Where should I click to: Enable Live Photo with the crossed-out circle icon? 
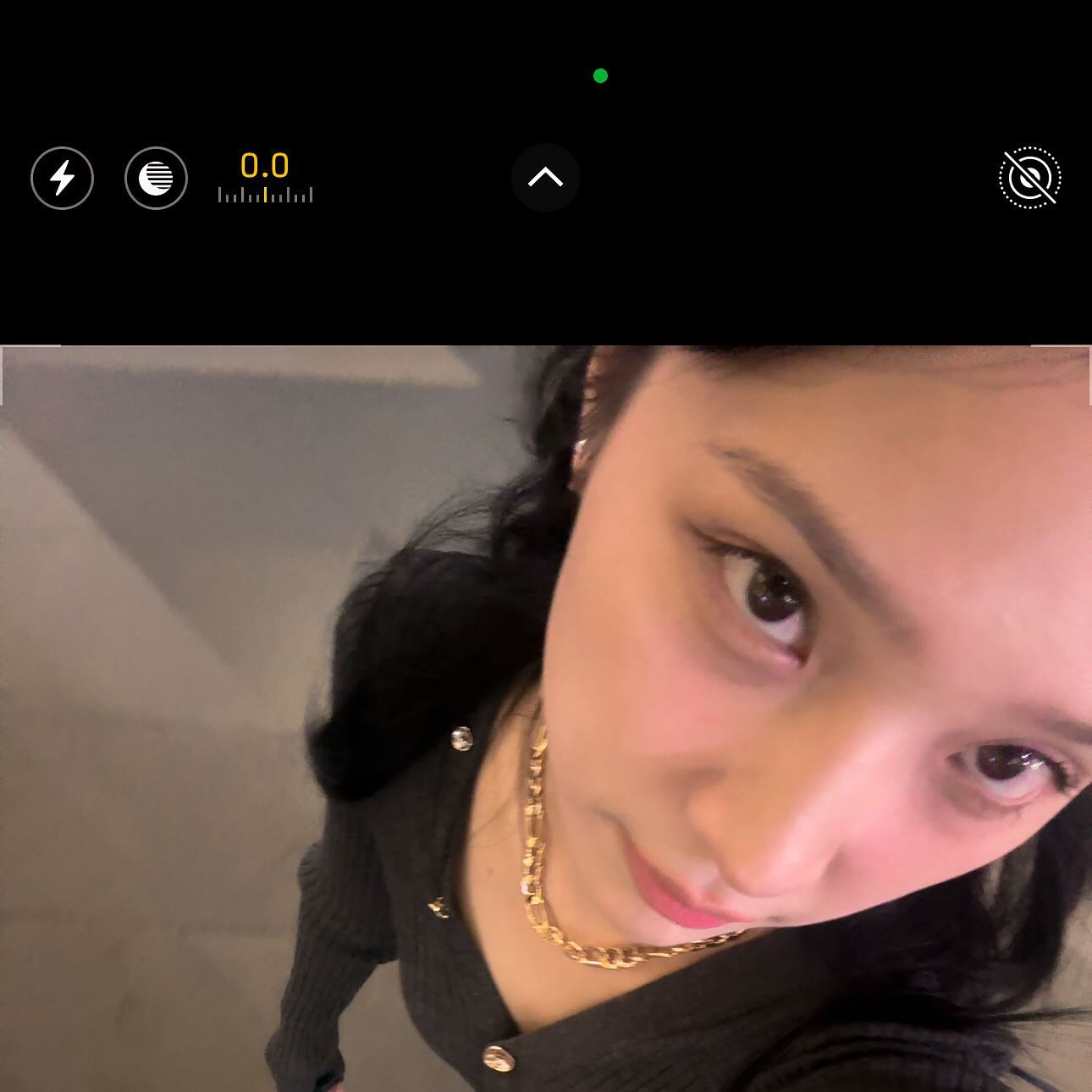point(1029,178)
